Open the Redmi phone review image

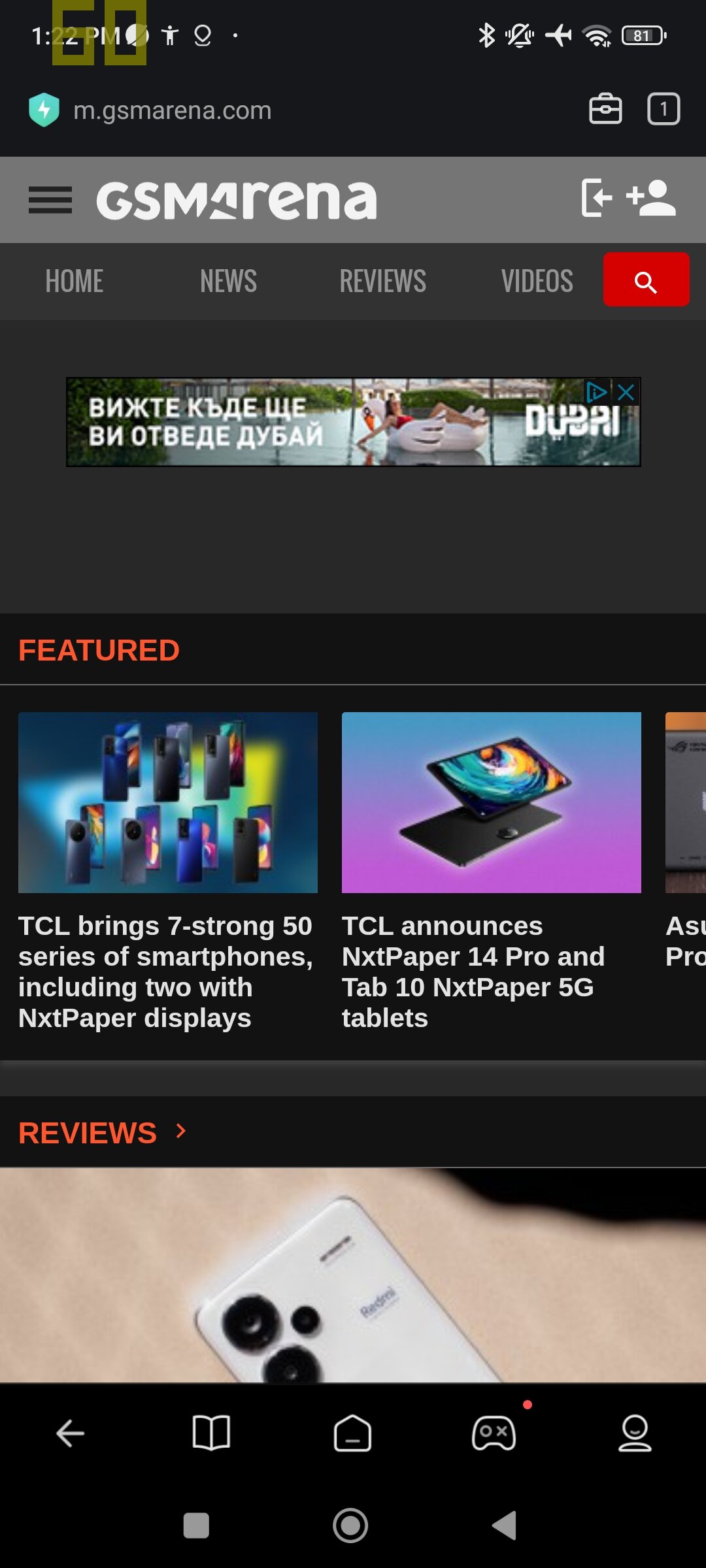coord(353,1275)
